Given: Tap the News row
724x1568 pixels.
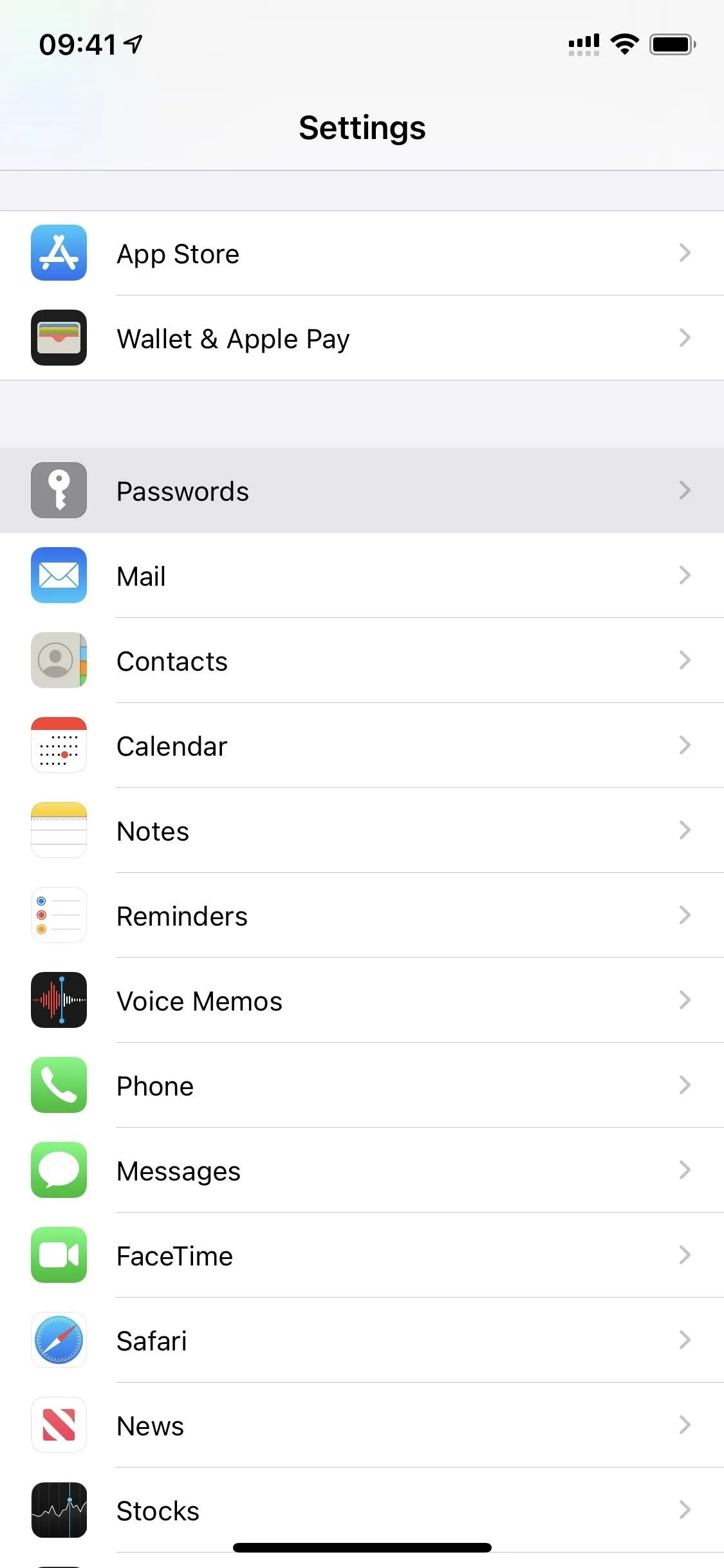Looking at the screenshot, I should point(362,1425).
